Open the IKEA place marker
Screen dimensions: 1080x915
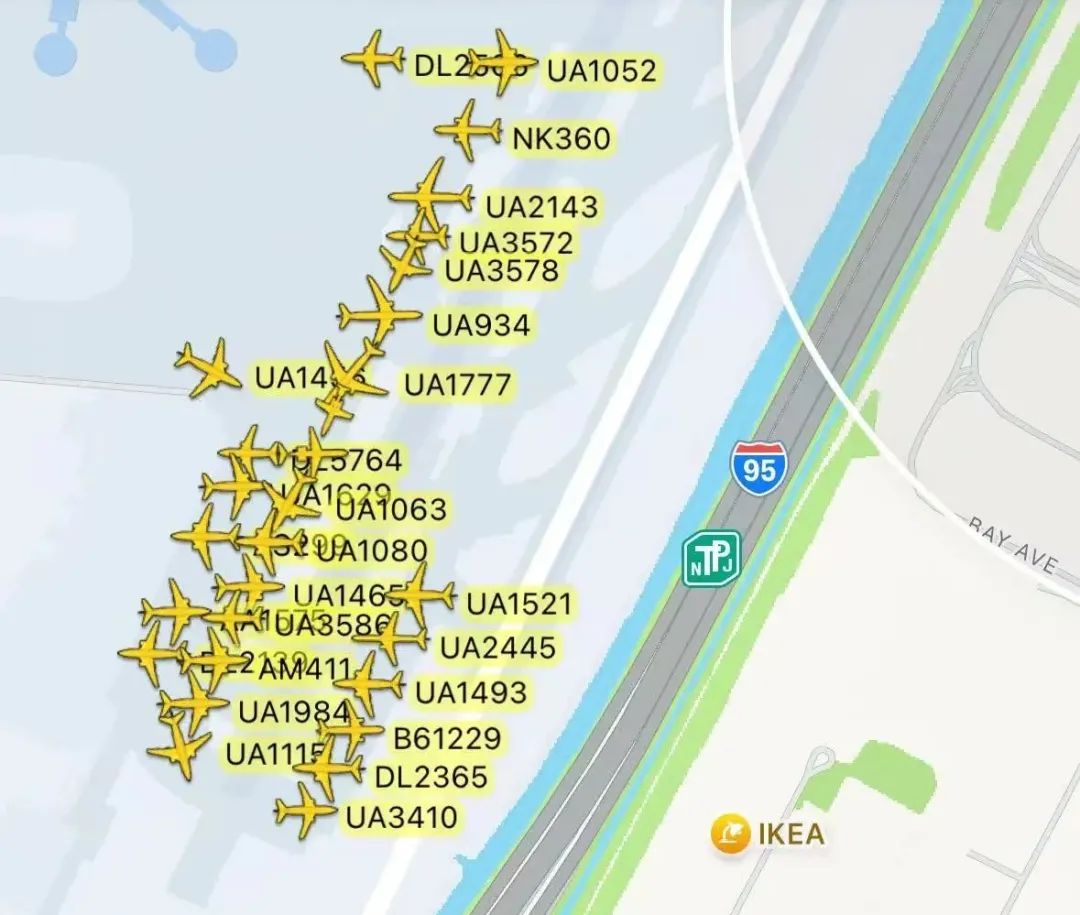click(731, 834)
